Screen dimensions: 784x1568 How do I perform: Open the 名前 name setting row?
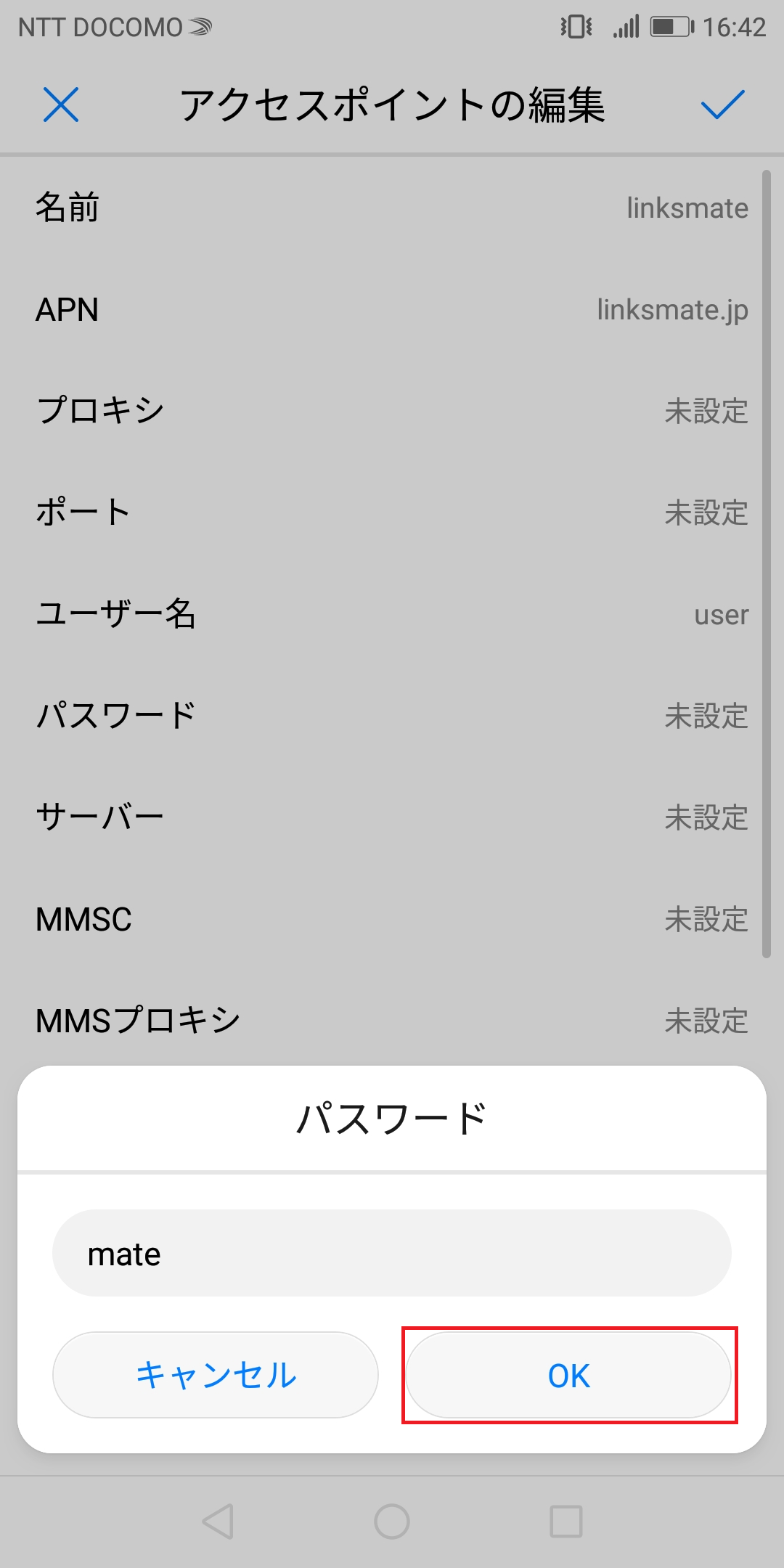point(392,208)
